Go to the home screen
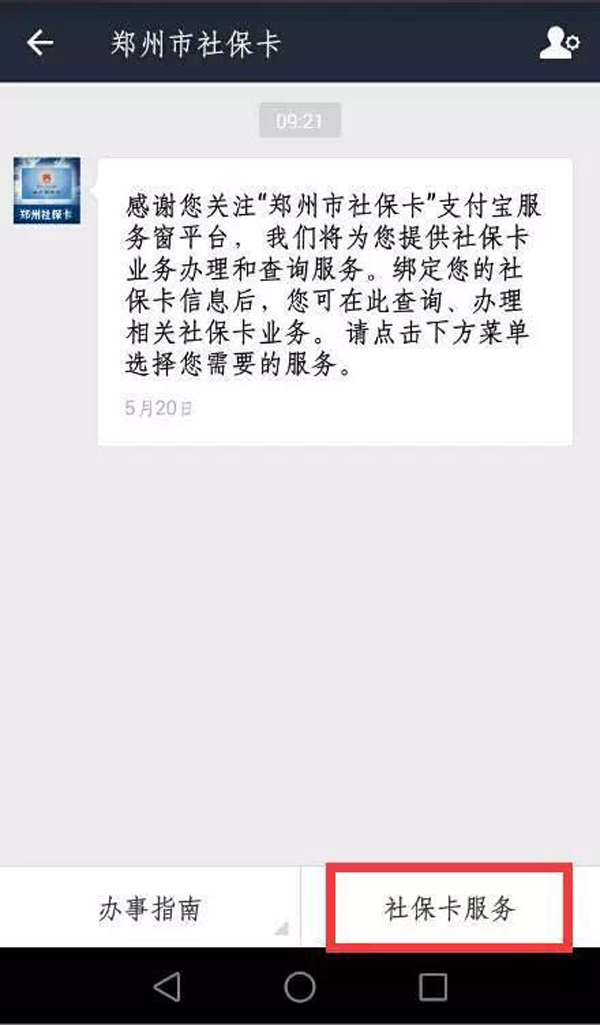The image size is (600, 1025). pos(300,988)
